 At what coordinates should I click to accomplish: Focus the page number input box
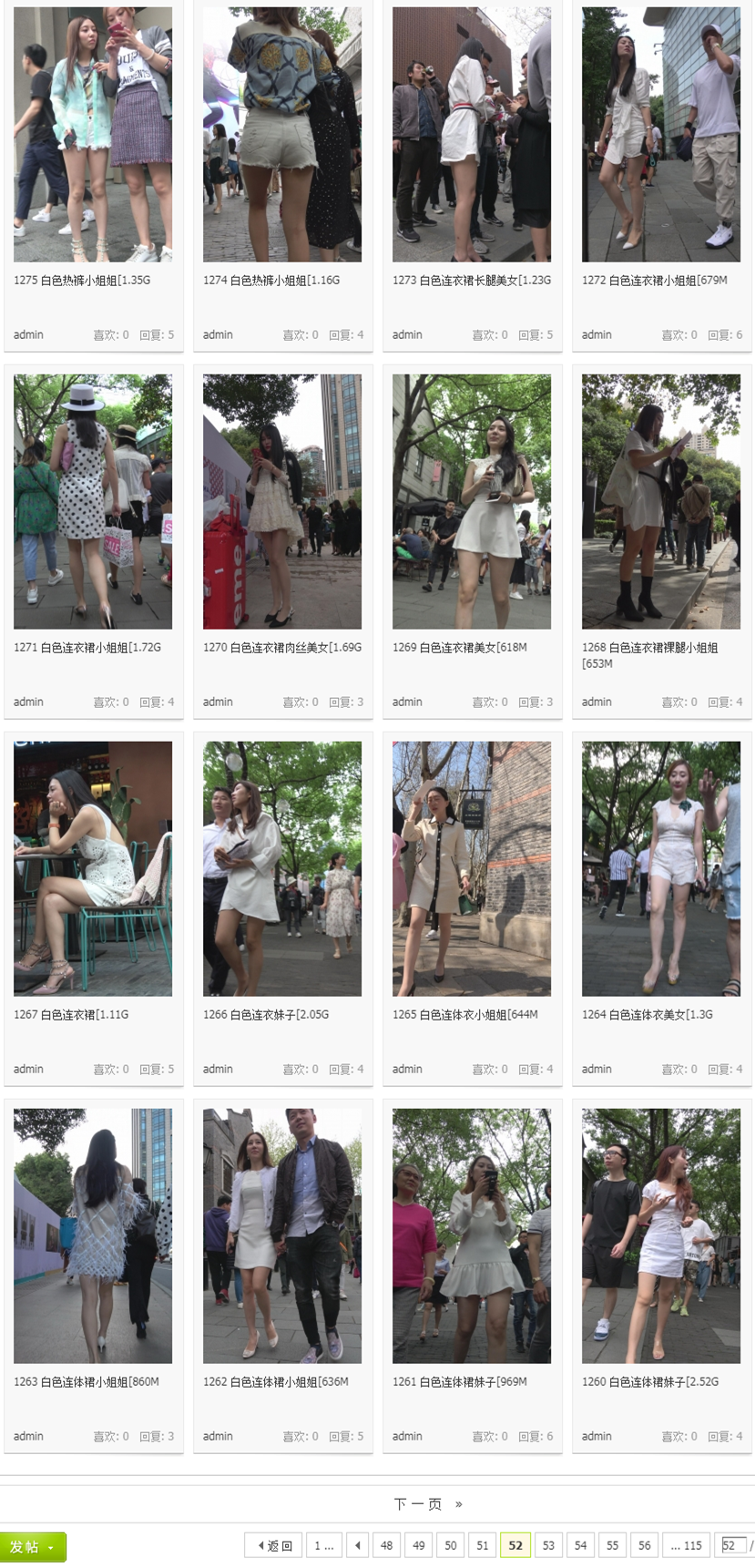732,1546
